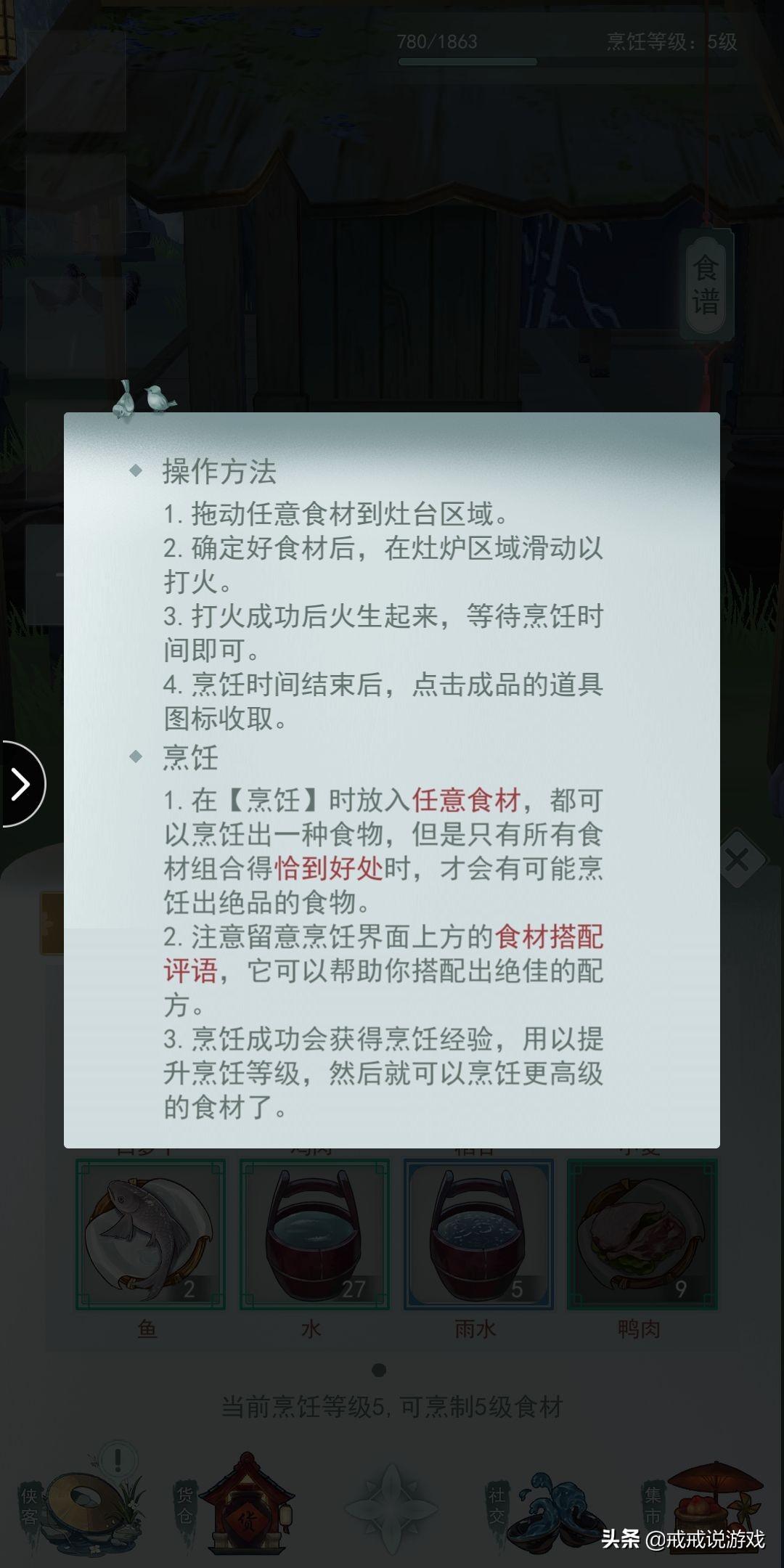Screen dimensions: 784x1568
Task: Close the cooking panel with the X
Action: click(x=738, y=861)
